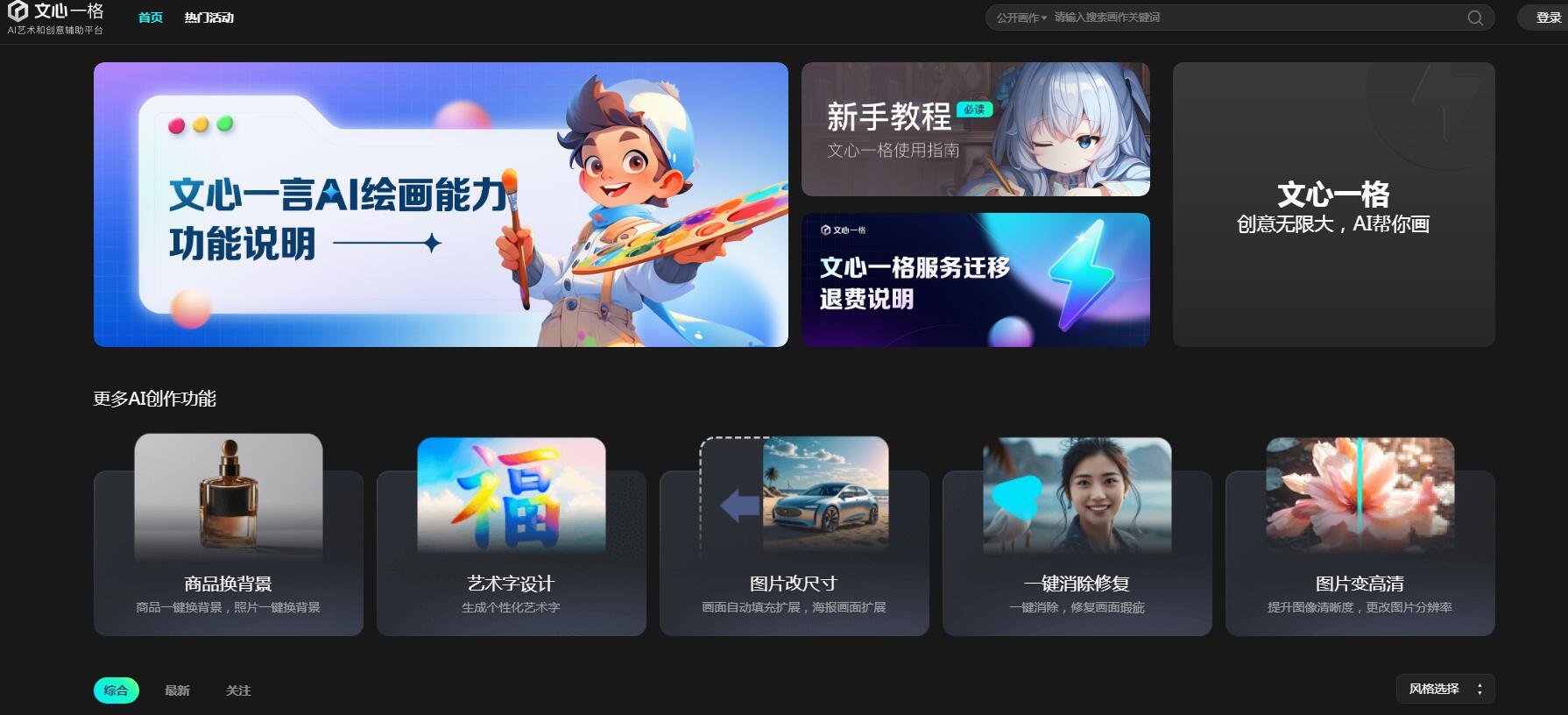Tap the 文心一格 logo to go home
The width and height of the screenshot is (1568, 715).
click(55, 18)
